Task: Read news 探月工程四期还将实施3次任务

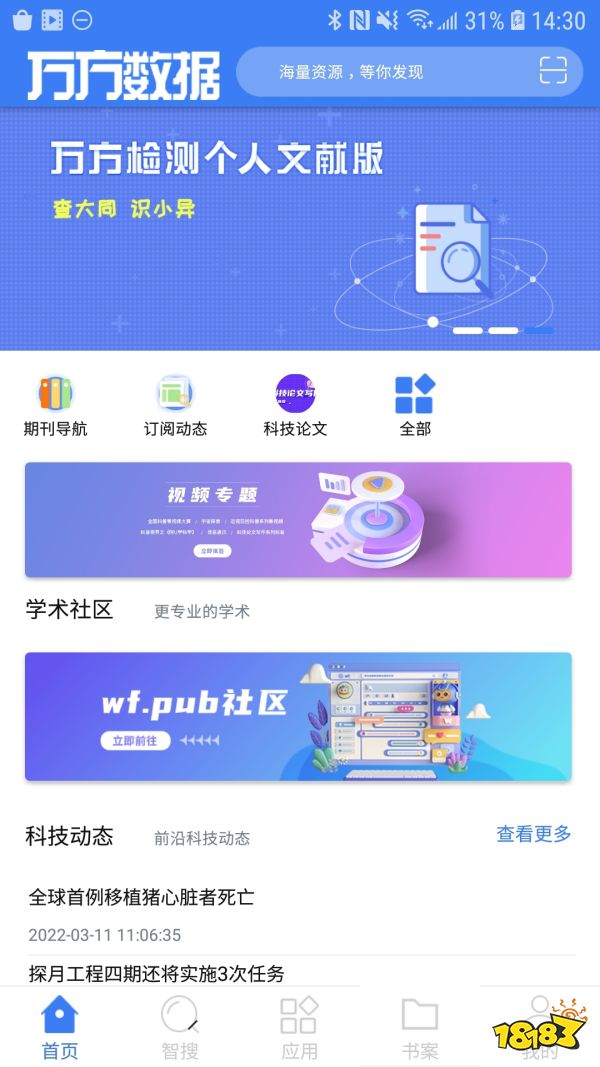Action: coord(157,972)
